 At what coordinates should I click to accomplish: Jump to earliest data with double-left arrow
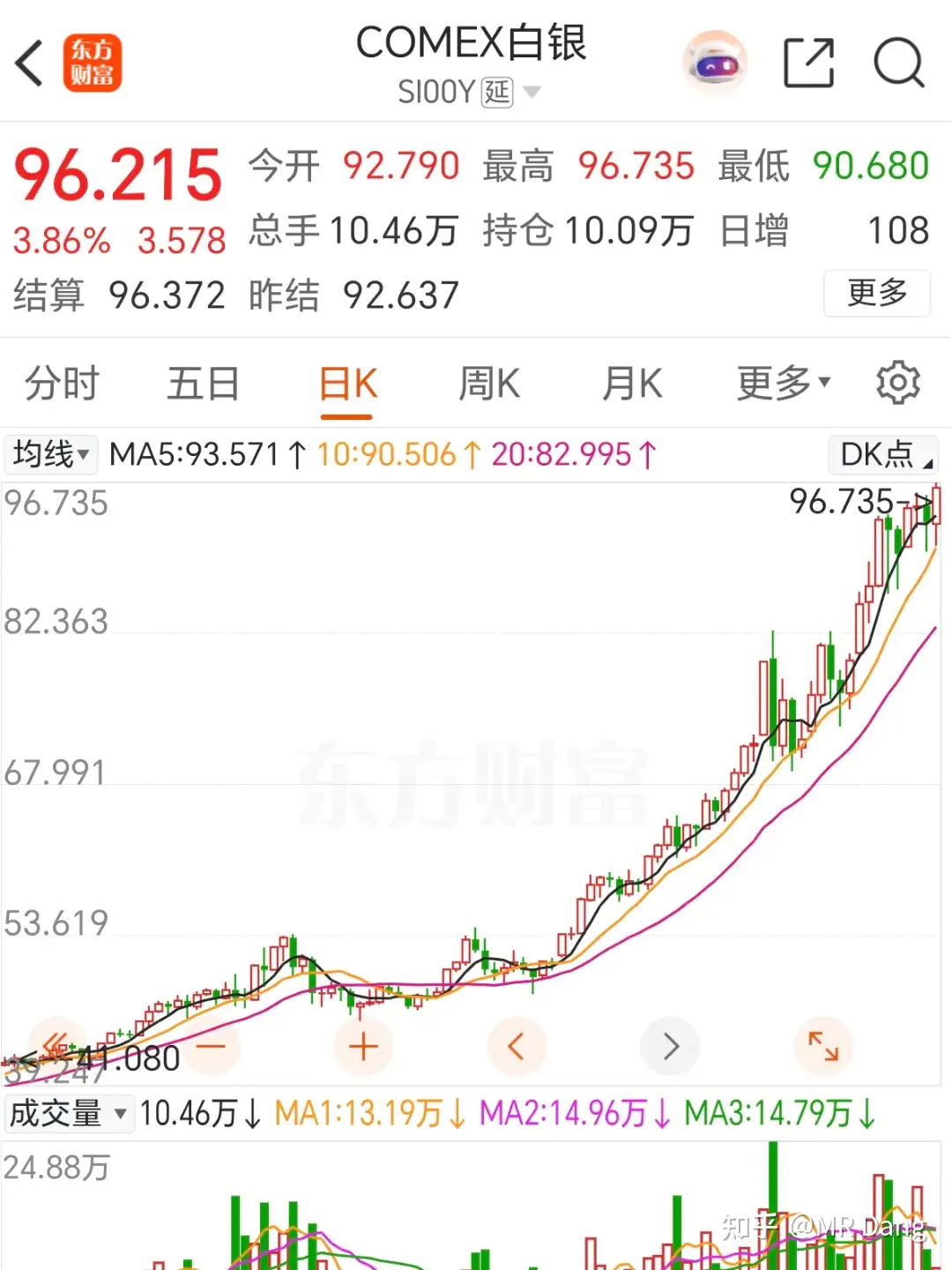click(x=56, y=1045)
